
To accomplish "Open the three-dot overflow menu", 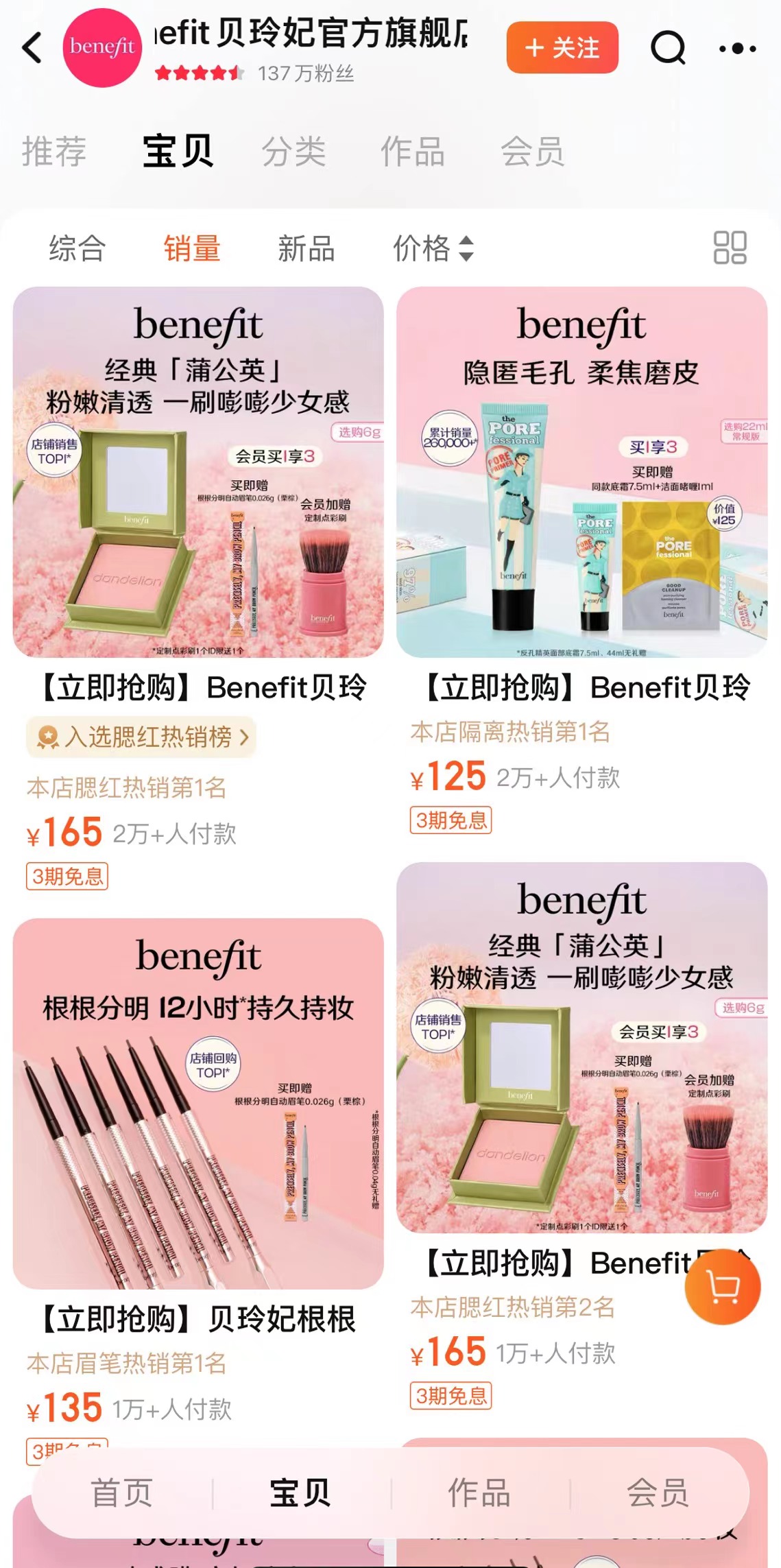I will [737, 48].
